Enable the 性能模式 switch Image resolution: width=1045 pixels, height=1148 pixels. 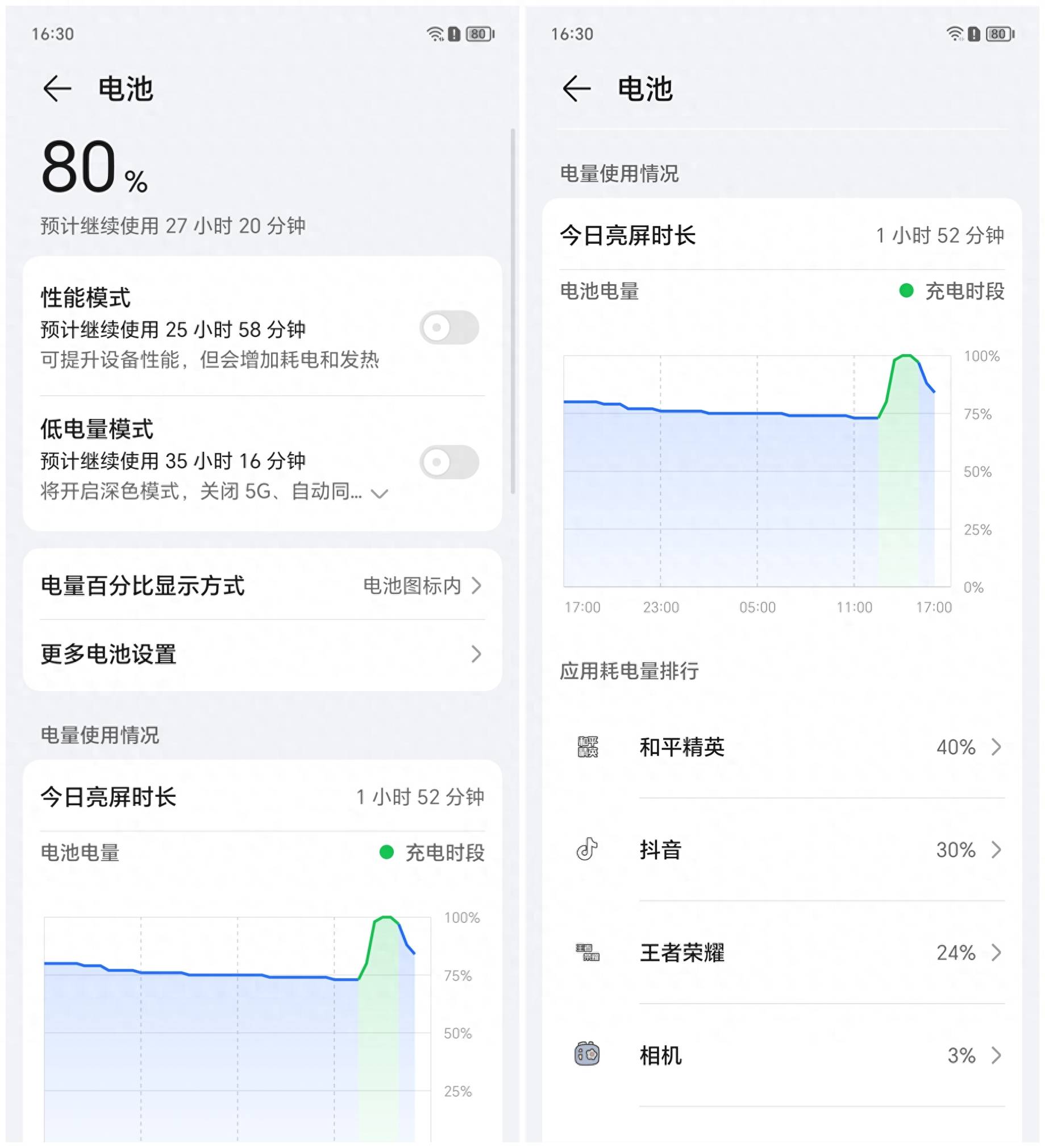click(449, 327)
